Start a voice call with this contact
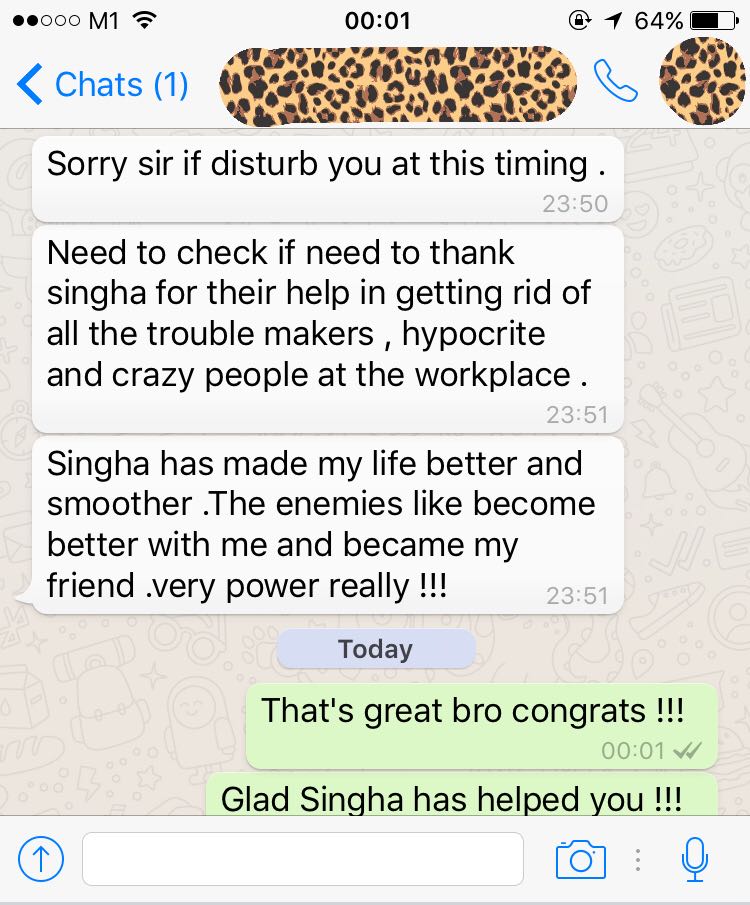Screen dimensions: 750x905 click(615, 83)
